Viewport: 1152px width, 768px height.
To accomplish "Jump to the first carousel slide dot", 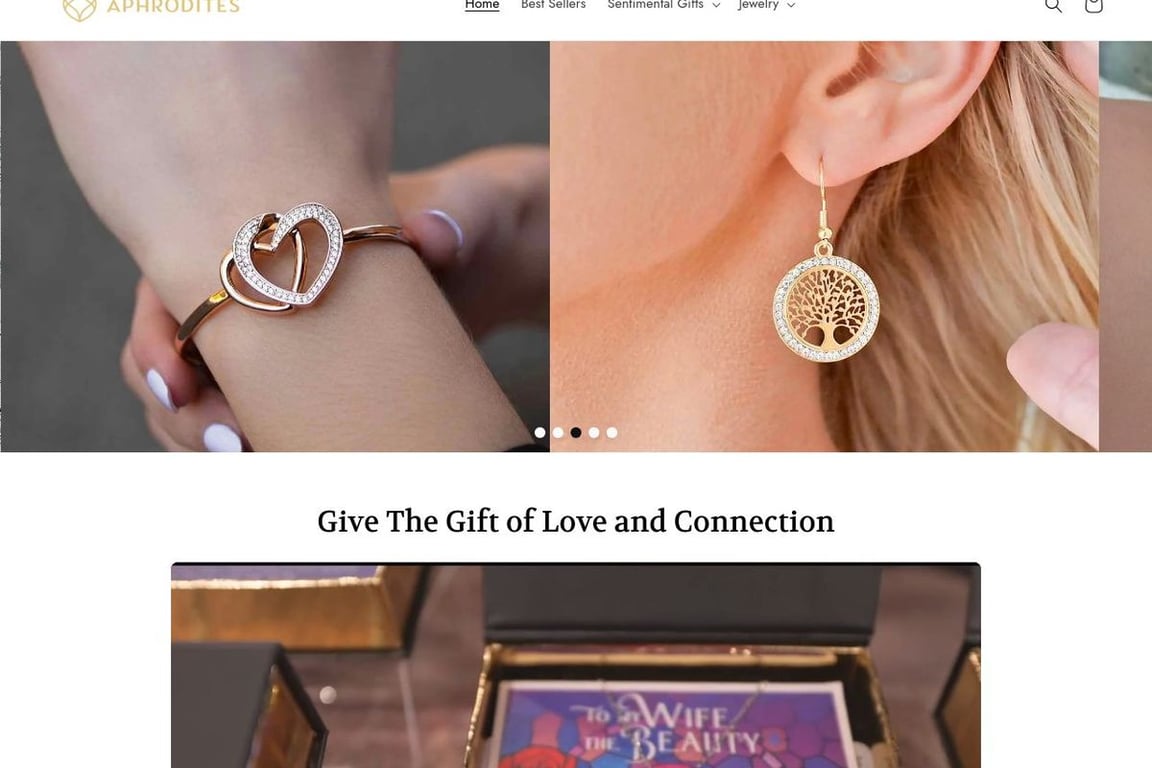I will (x=540, y=433).
